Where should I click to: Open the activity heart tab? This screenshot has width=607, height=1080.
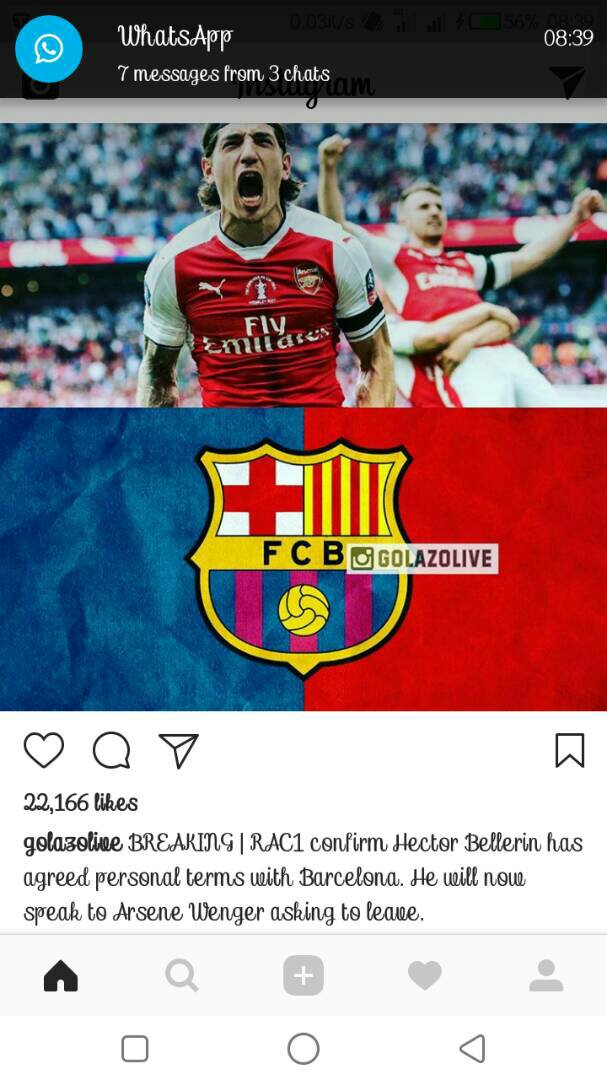tap(424, 975)
